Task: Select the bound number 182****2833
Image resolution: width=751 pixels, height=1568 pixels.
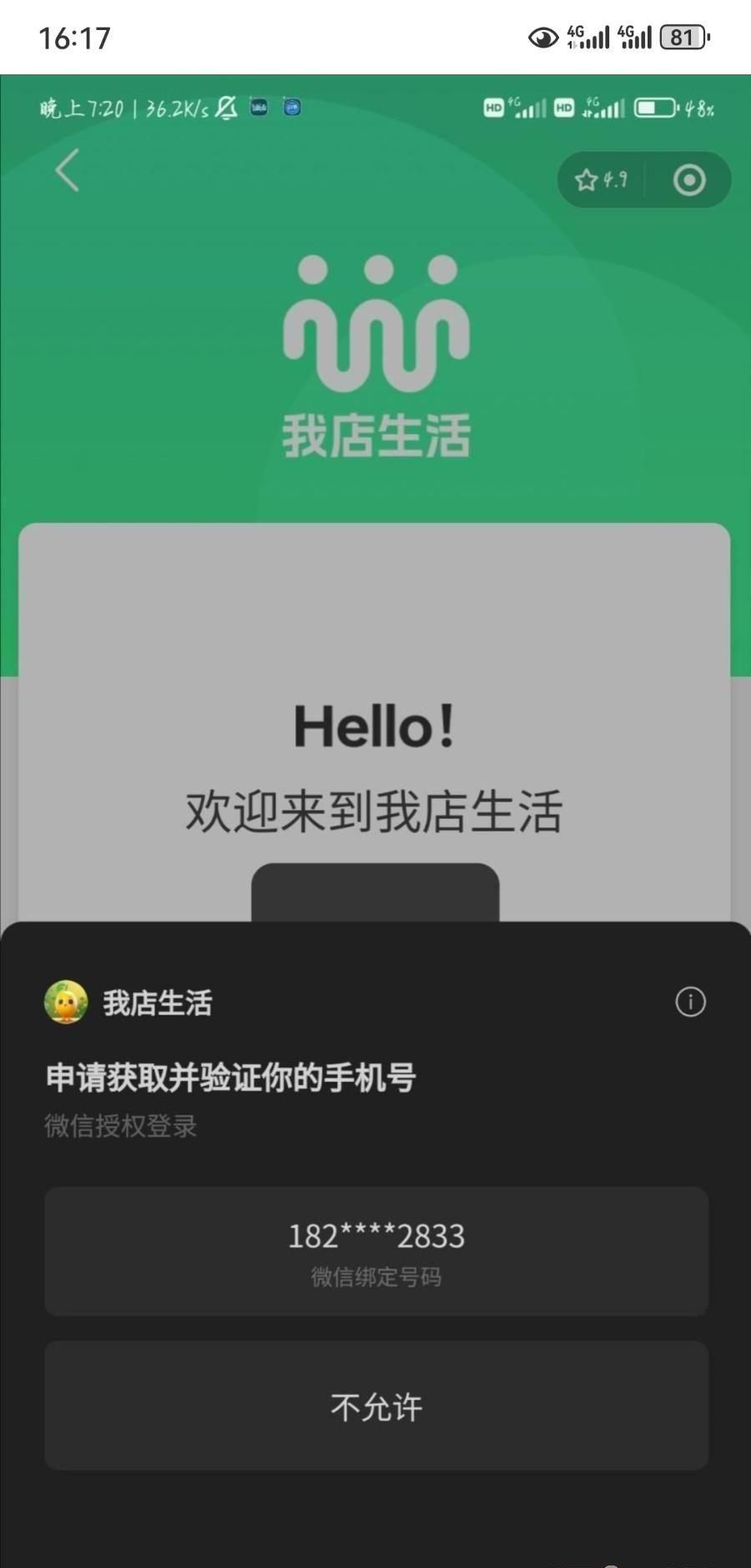Action: pos(375,1251)
